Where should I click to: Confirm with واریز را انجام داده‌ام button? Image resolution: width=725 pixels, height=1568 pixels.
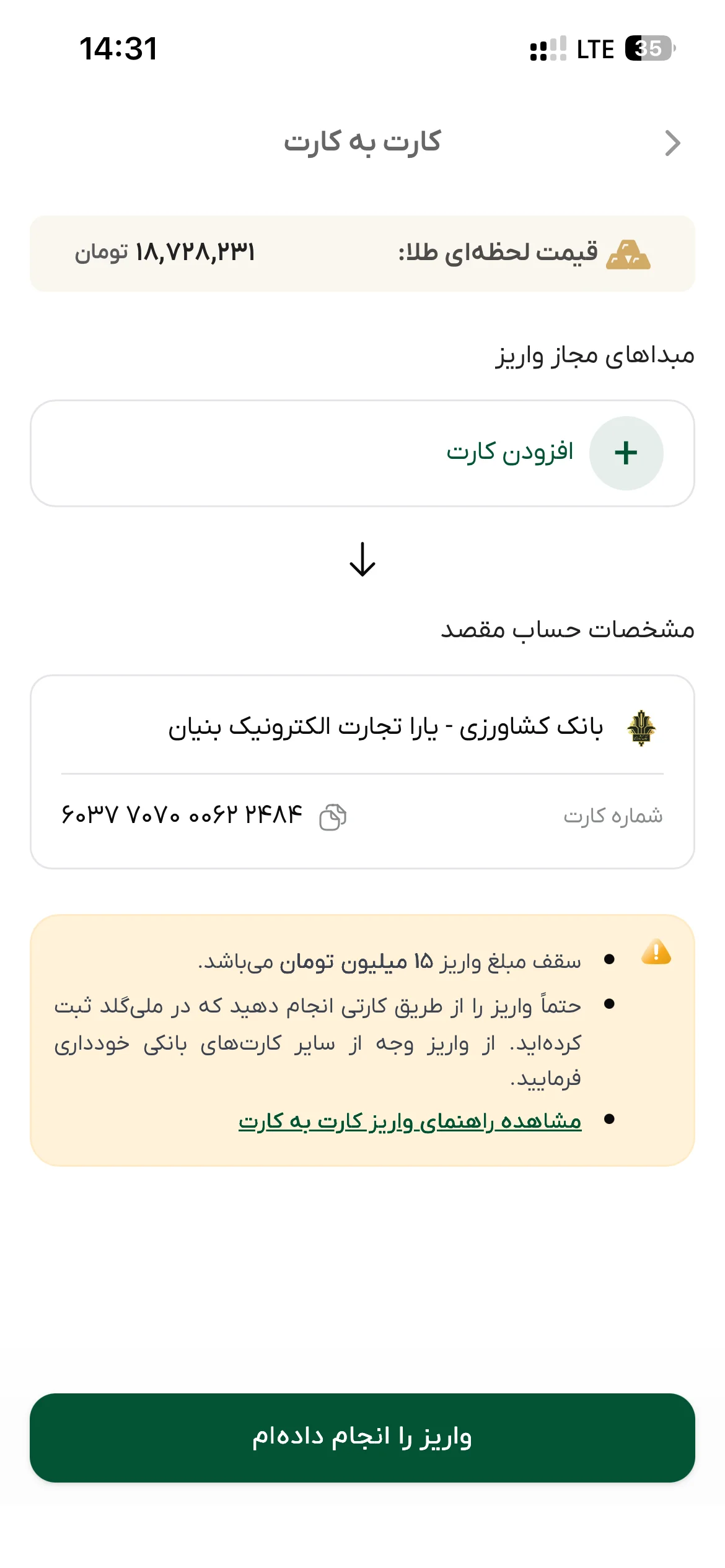click(x=362, y=1438)
